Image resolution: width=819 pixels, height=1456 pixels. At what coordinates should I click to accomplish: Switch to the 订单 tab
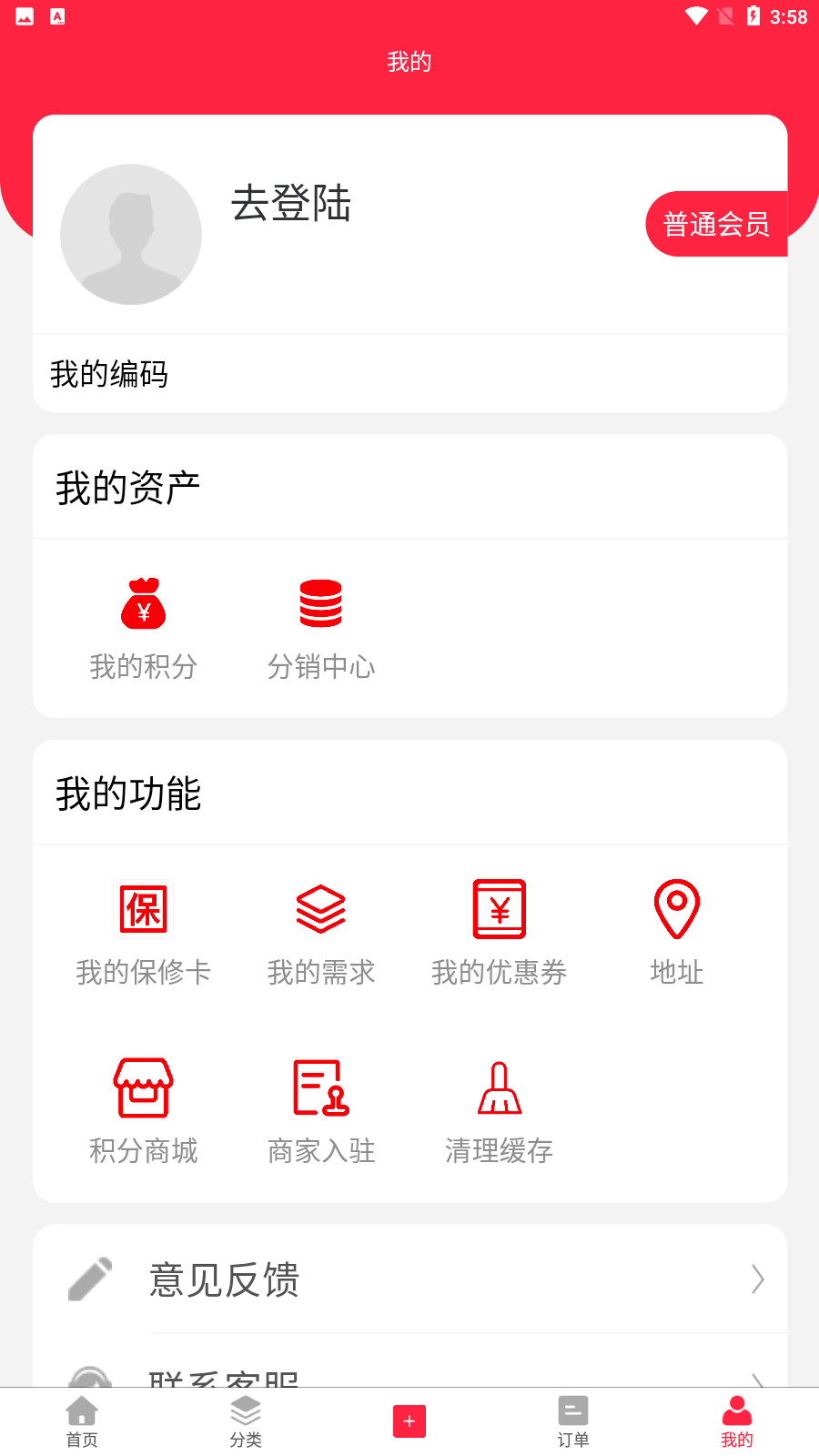click(x=573, y=1421)
